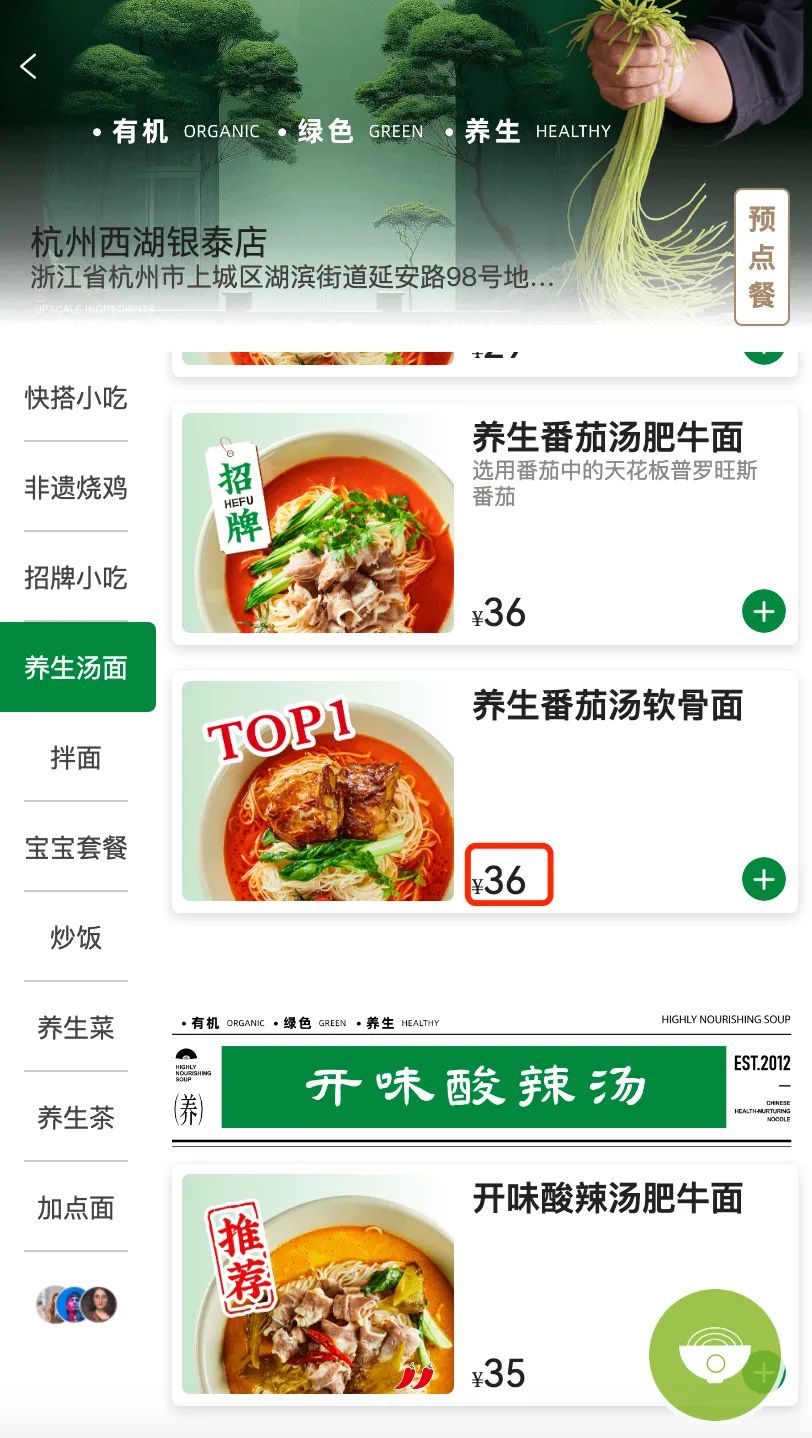Open the 加点面 category
This screenshot has width=812, height=1438.
(x=76, y=1208)
